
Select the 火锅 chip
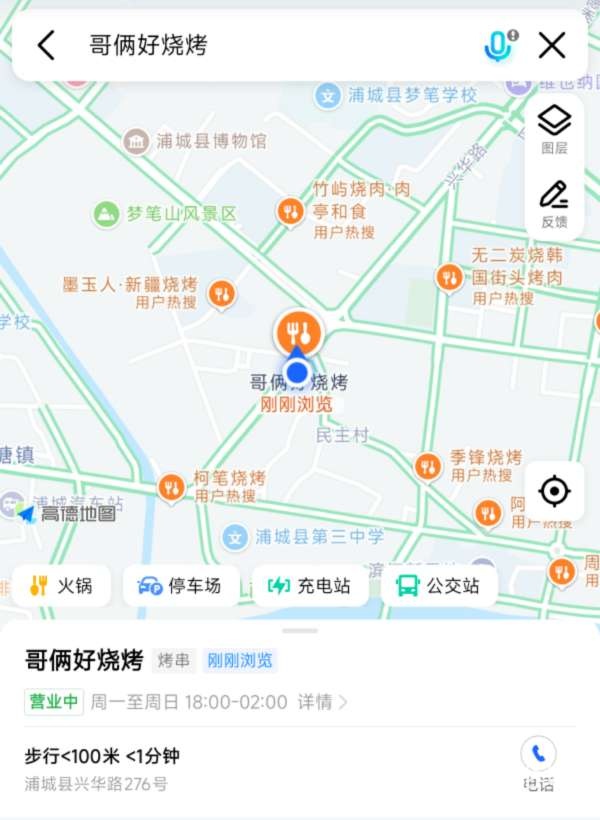pos(62,586)
